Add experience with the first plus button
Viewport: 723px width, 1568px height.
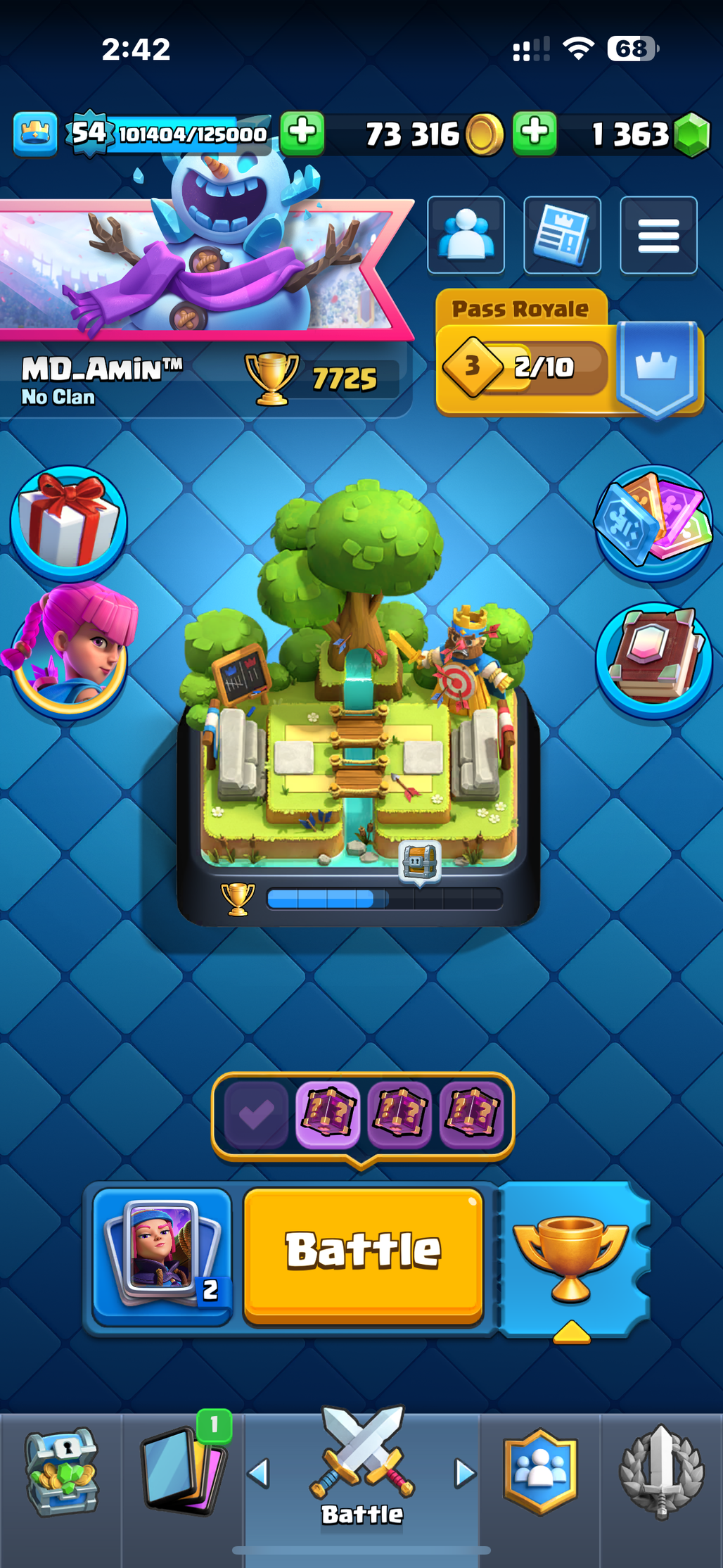tap(302, 132)
